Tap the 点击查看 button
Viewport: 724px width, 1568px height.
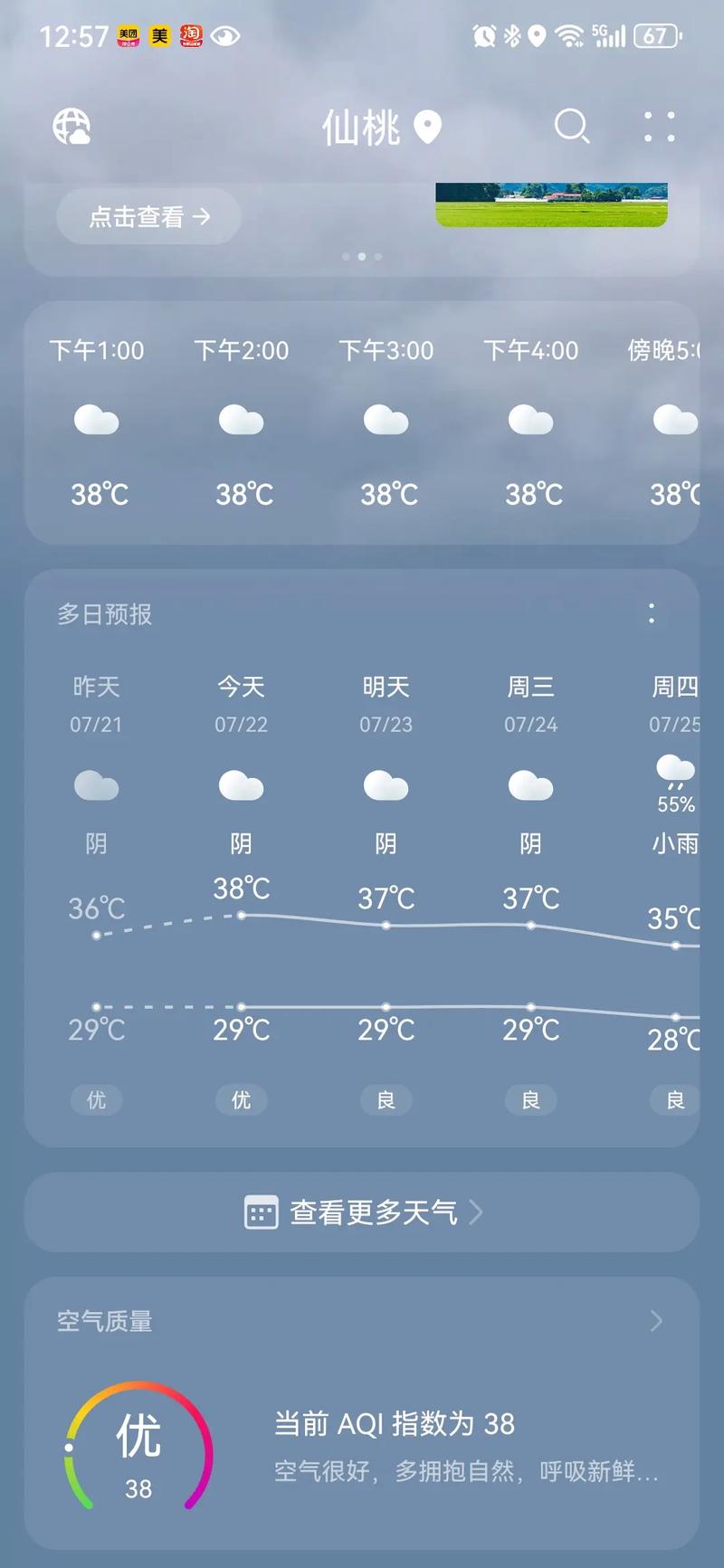coord(148,217)
